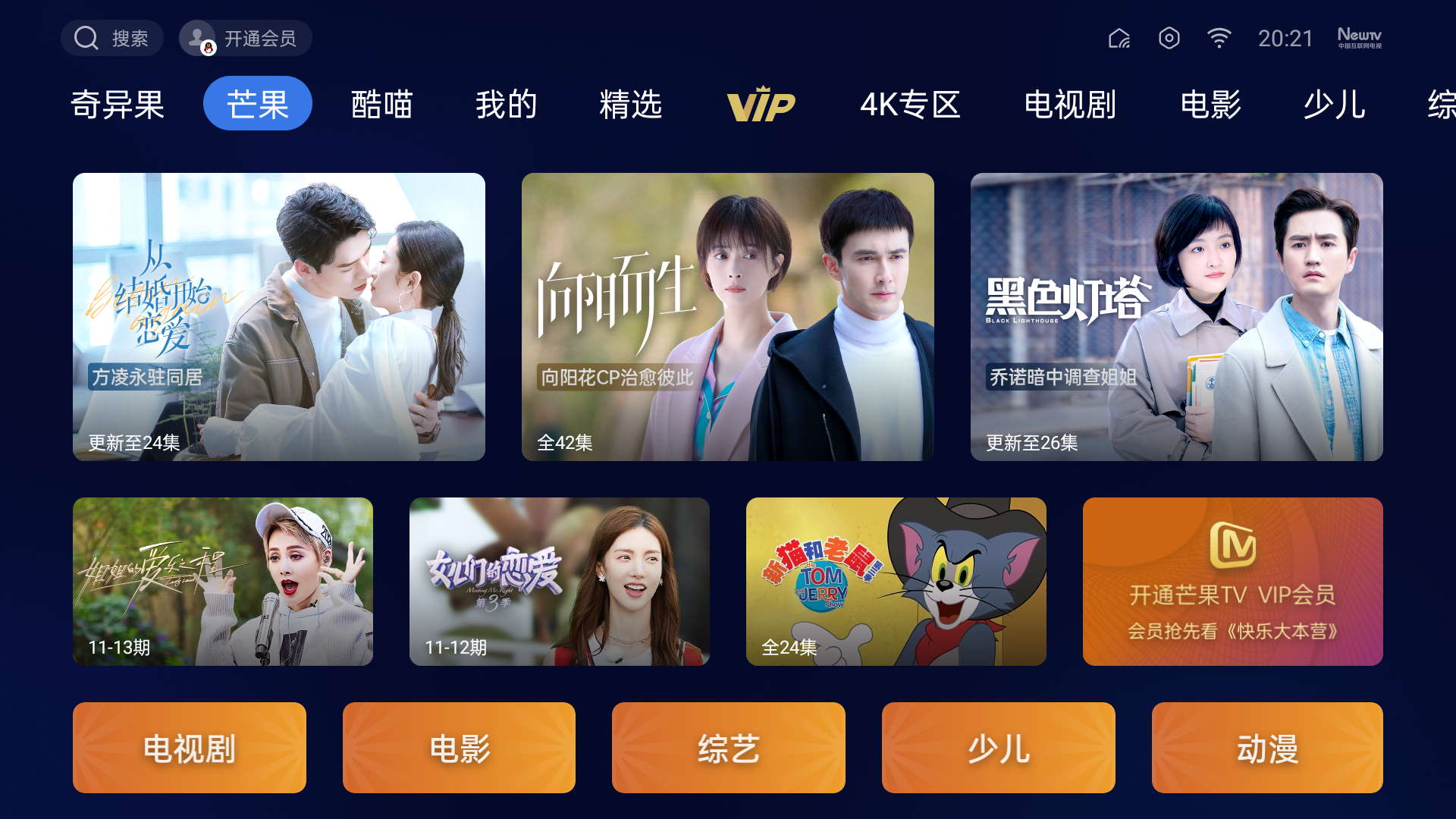Select the 精选 tab
The height and width of the screenshot is (819, 1456).
pos(630,104)
